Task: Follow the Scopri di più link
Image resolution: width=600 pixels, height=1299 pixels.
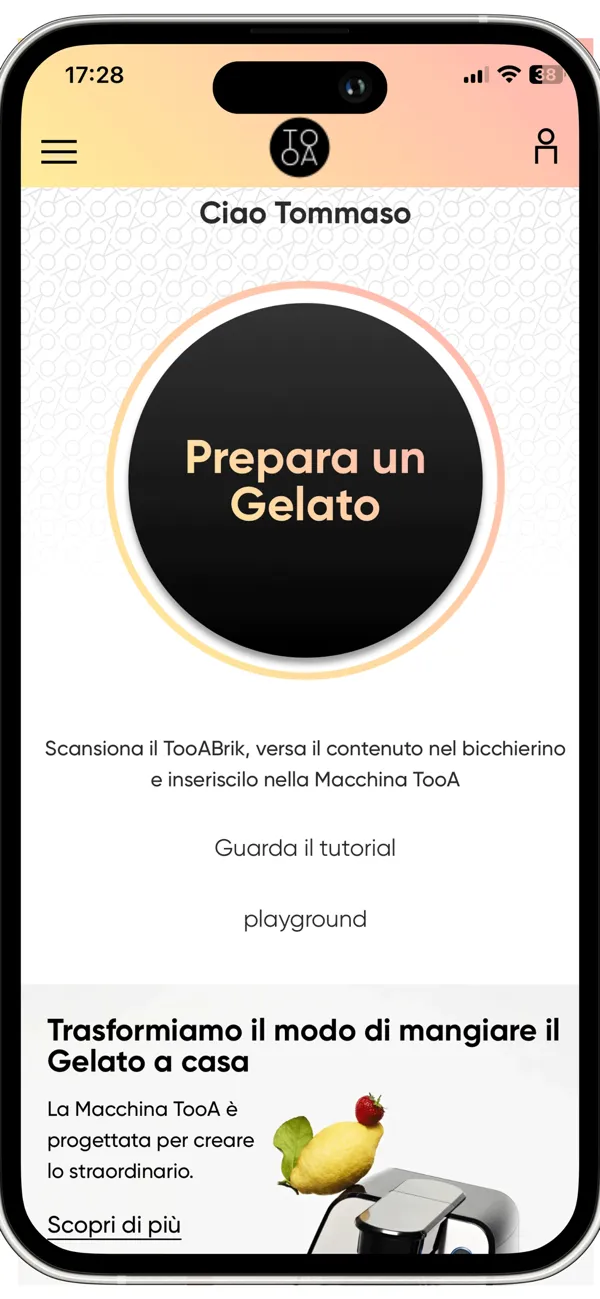Action: click(x=114, y=1225)
